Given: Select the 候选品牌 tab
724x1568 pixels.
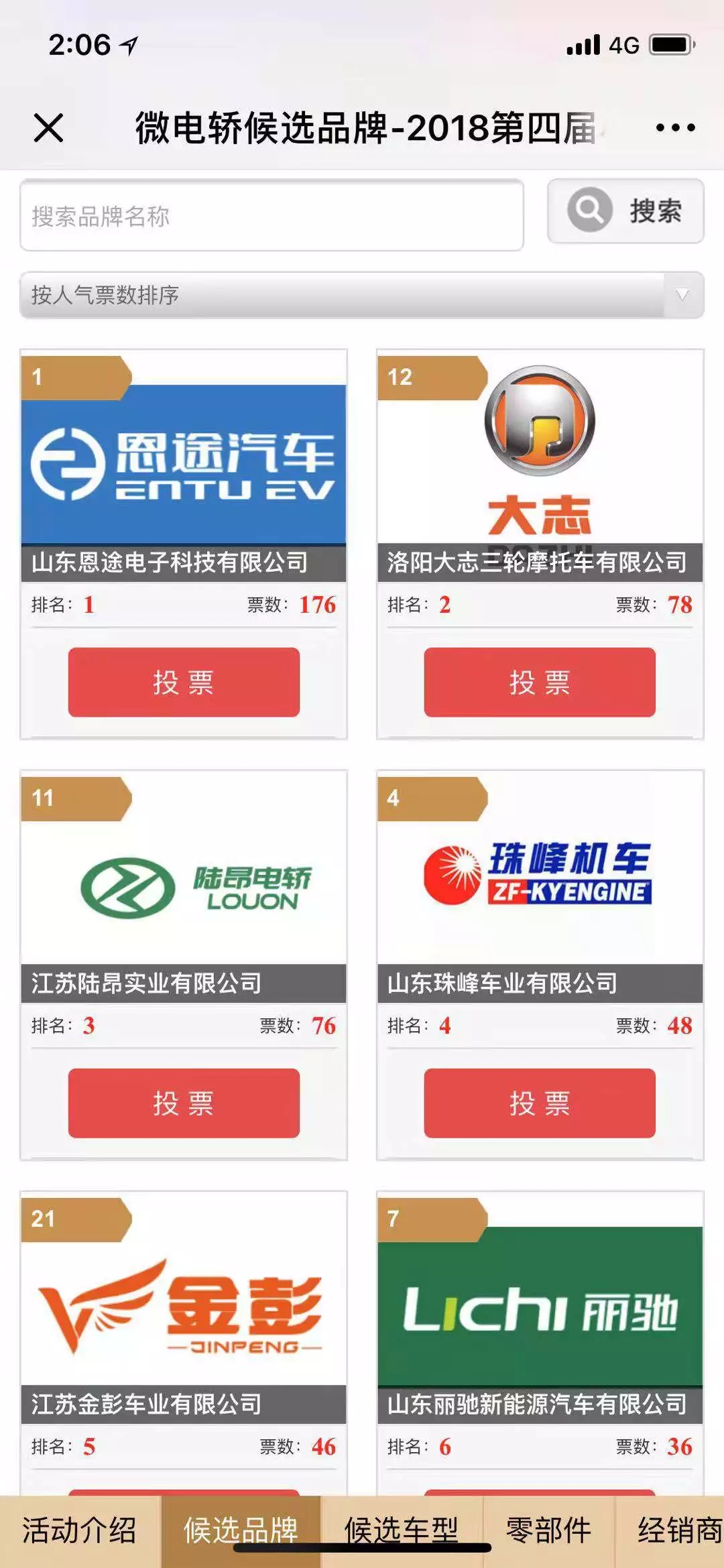Looking at the screenshot, I should click(x=241, y=1531).
